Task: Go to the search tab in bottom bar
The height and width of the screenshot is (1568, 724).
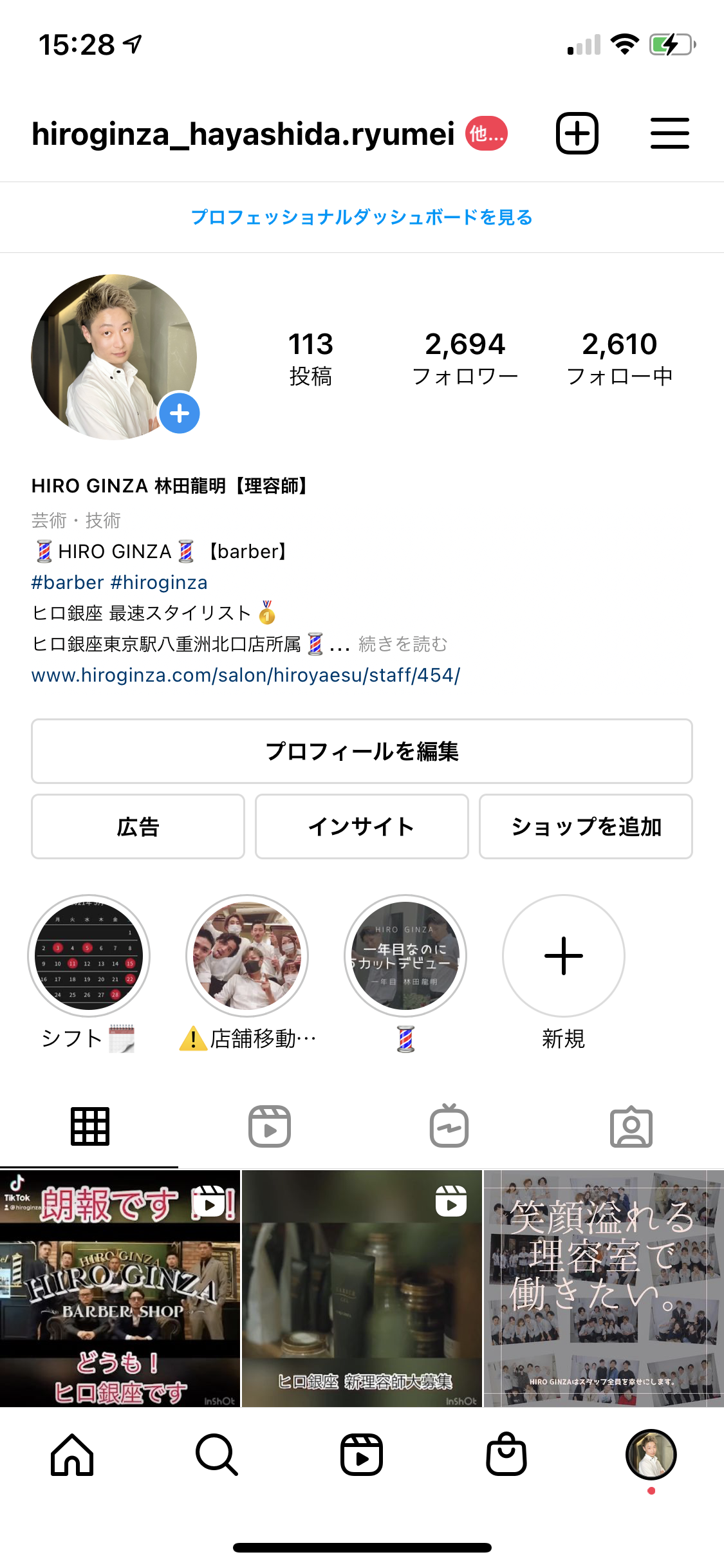Action: tap(217, 1455)
